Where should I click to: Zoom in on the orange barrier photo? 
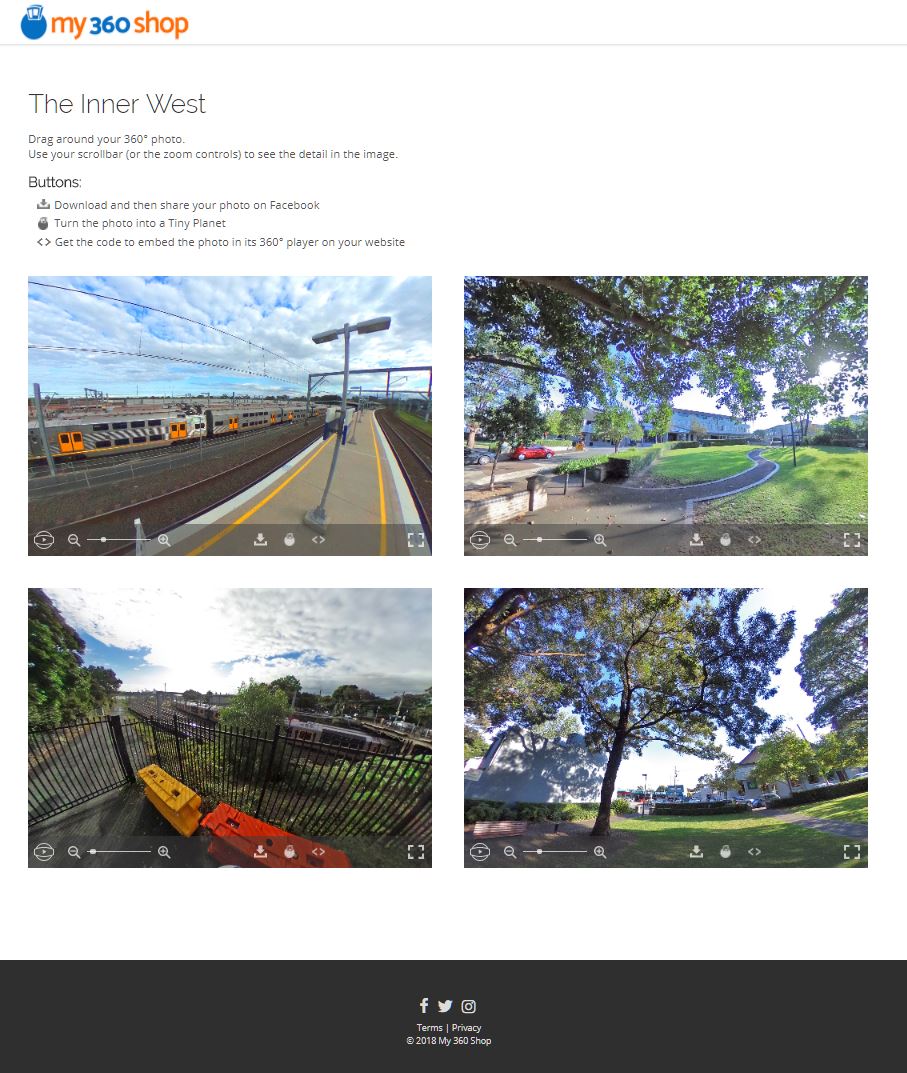[x=164, y=852]
